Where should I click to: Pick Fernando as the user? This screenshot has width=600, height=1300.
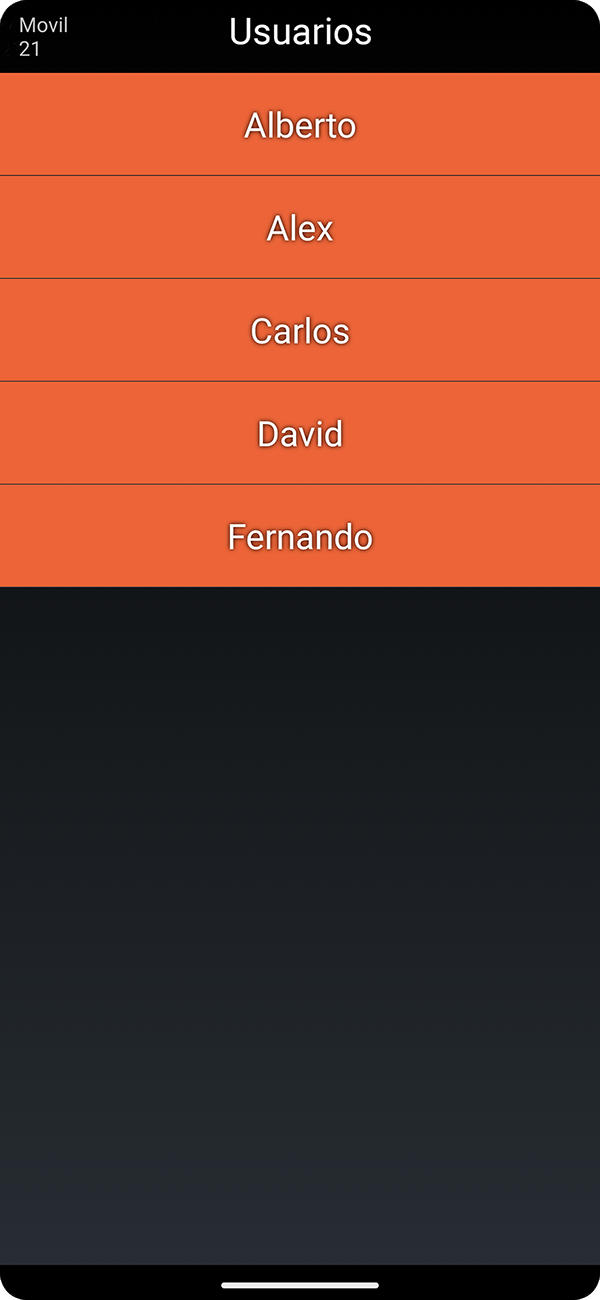click(x=300, y=537)
